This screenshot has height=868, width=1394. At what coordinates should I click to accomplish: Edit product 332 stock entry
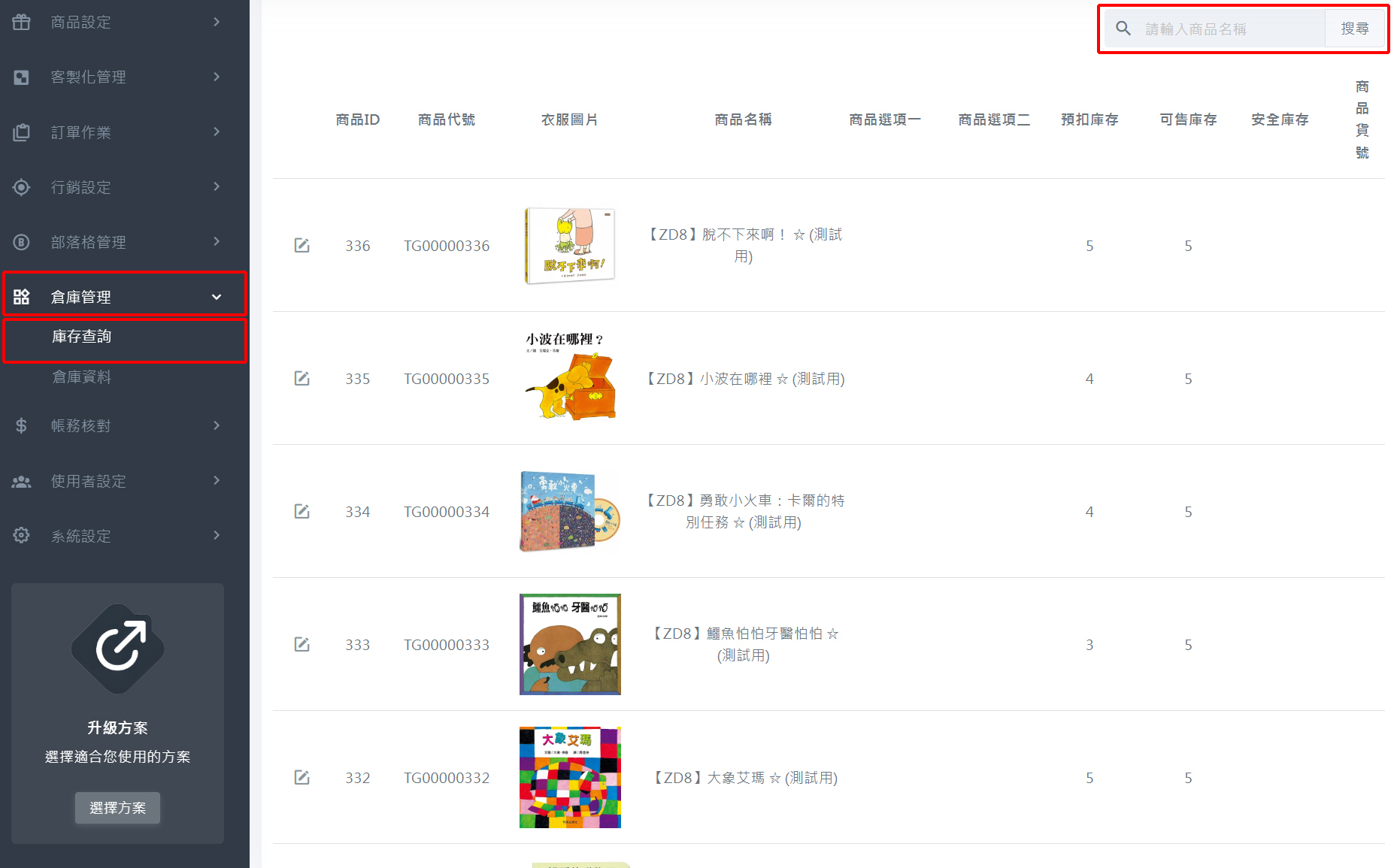[x=302, y=778]
